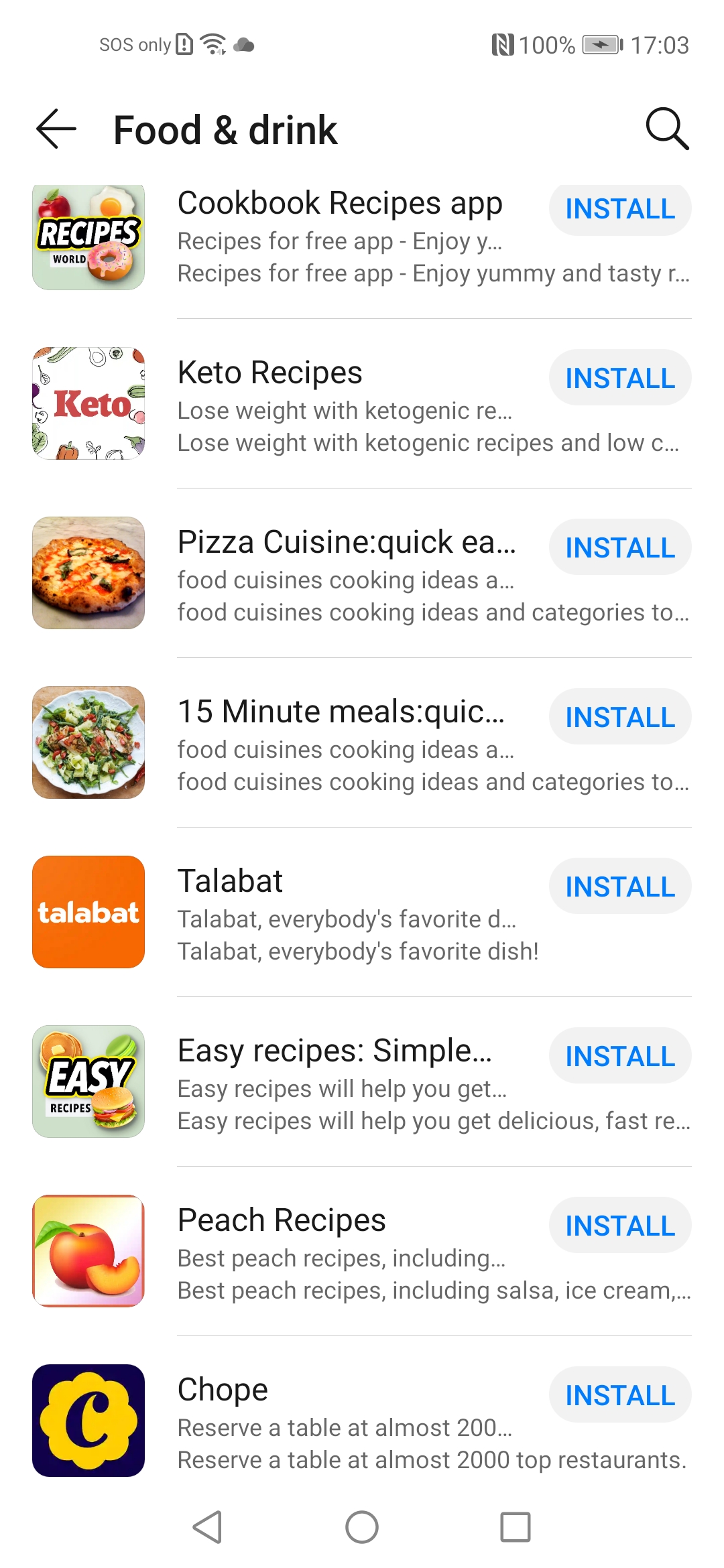This screenshot has height=1568, width=724.
Task: Install the Talabat app
Action: click(620, 887)
